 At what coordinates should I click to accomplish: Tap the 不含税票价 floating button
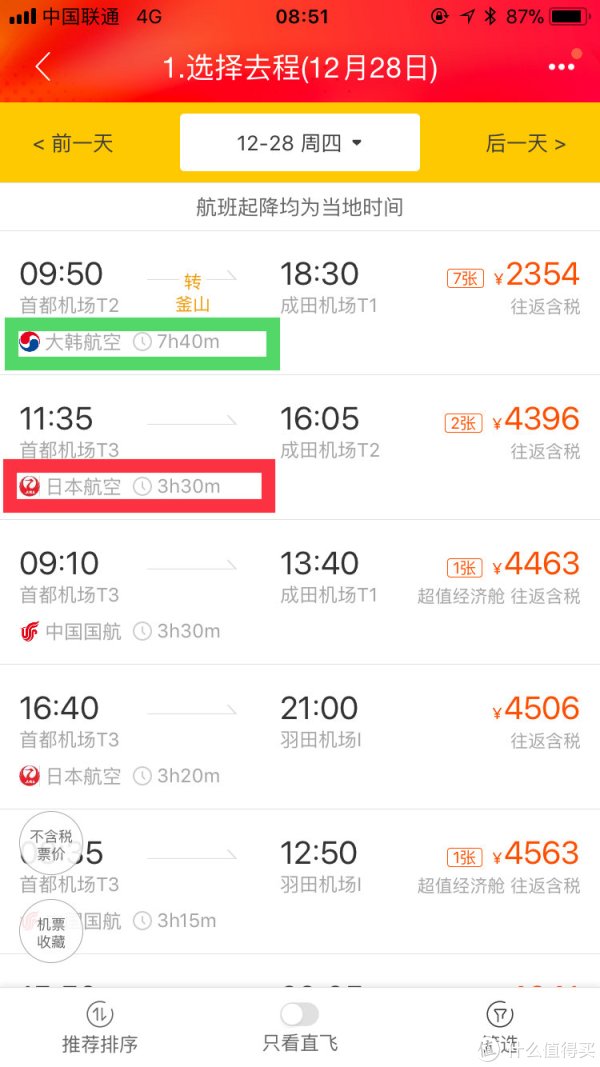[x=51, y=845]
